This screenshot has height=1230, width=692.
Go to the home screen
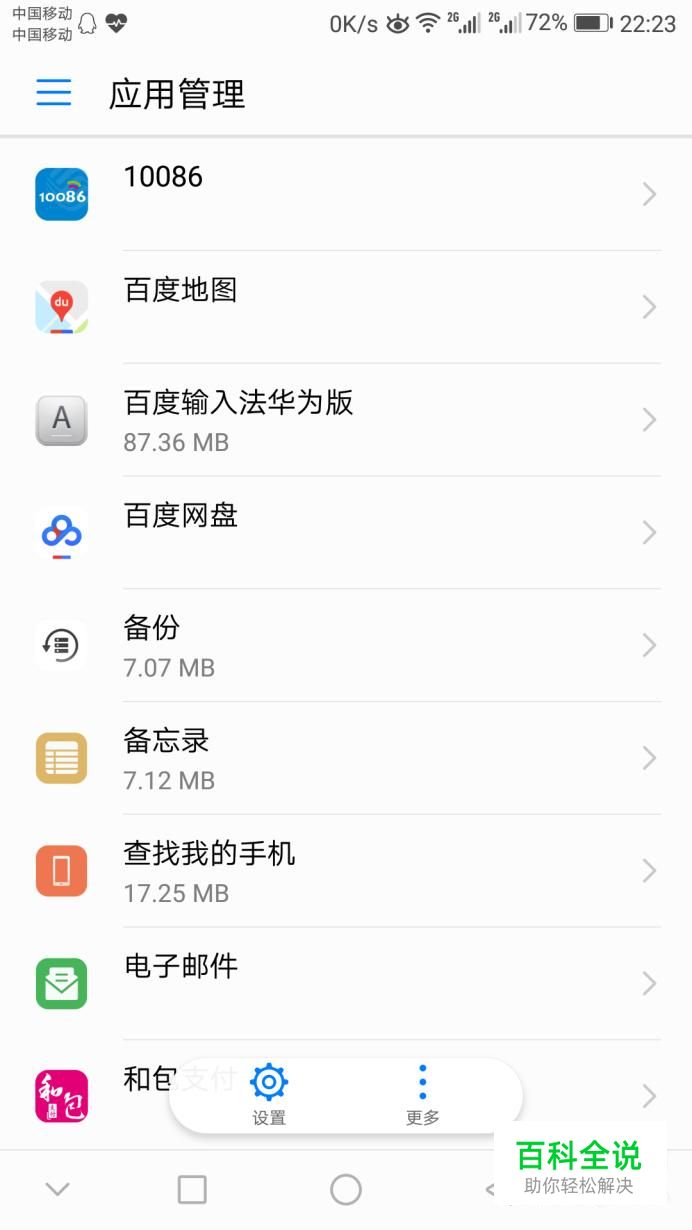(346, 1190)
